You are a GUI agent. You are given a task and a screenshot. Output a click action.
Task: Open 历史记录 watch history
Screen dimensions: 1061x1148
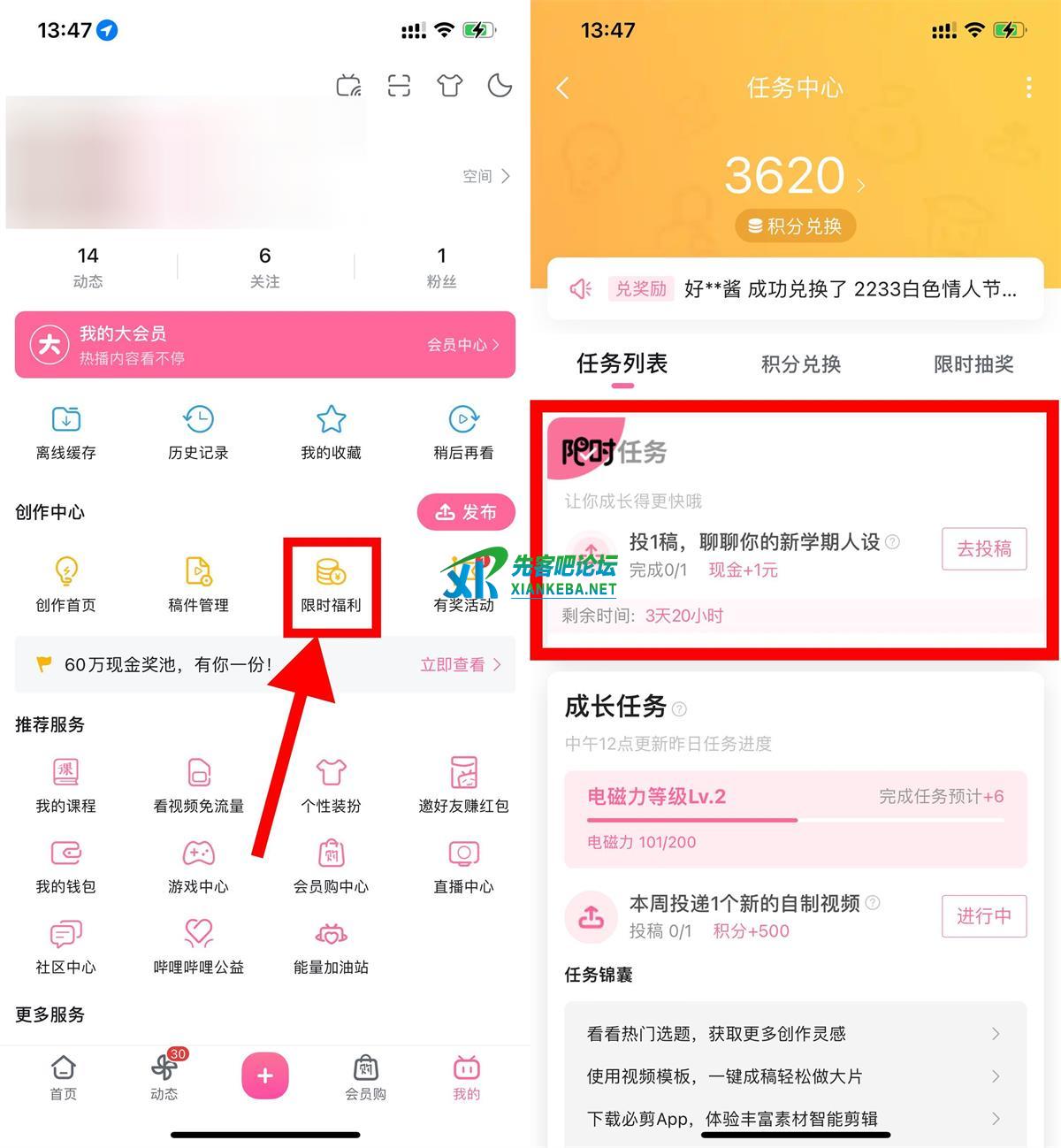click(198, 432)
